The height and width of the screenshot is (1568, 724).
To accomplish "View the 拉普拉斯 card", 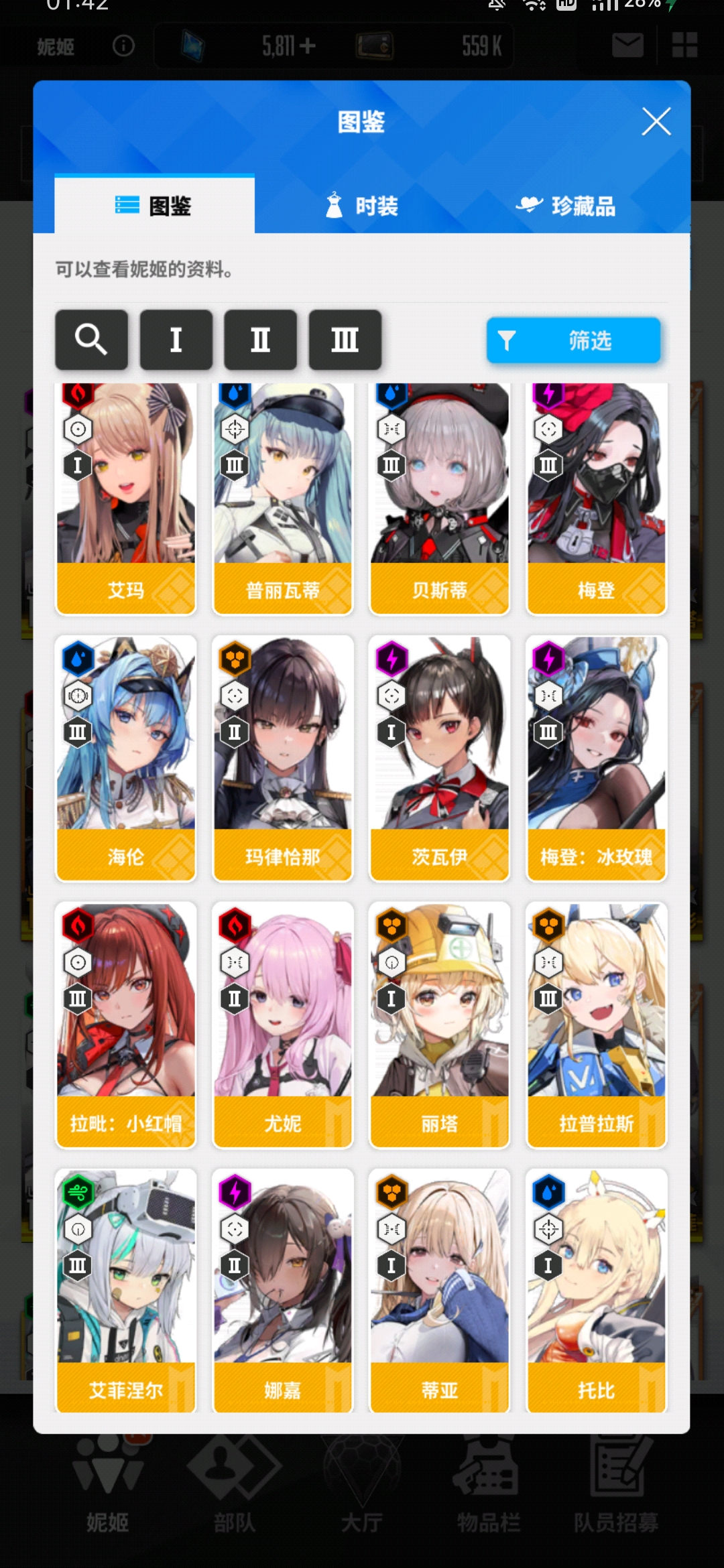I will tap(596, 1024).
